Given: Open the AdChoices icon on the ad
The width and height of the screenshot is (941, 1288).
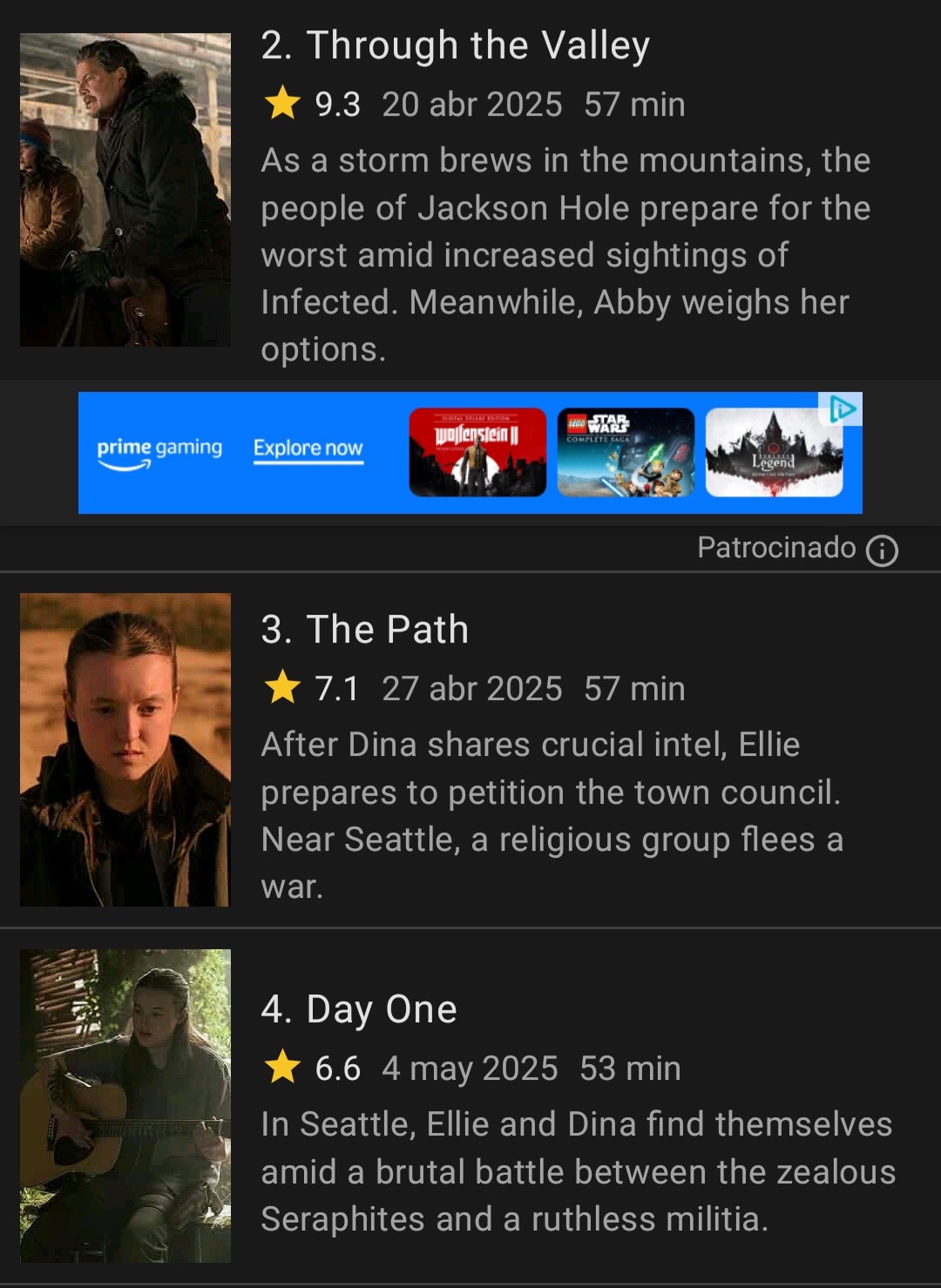Looking at the screenshot, I should tap(841, 408).
